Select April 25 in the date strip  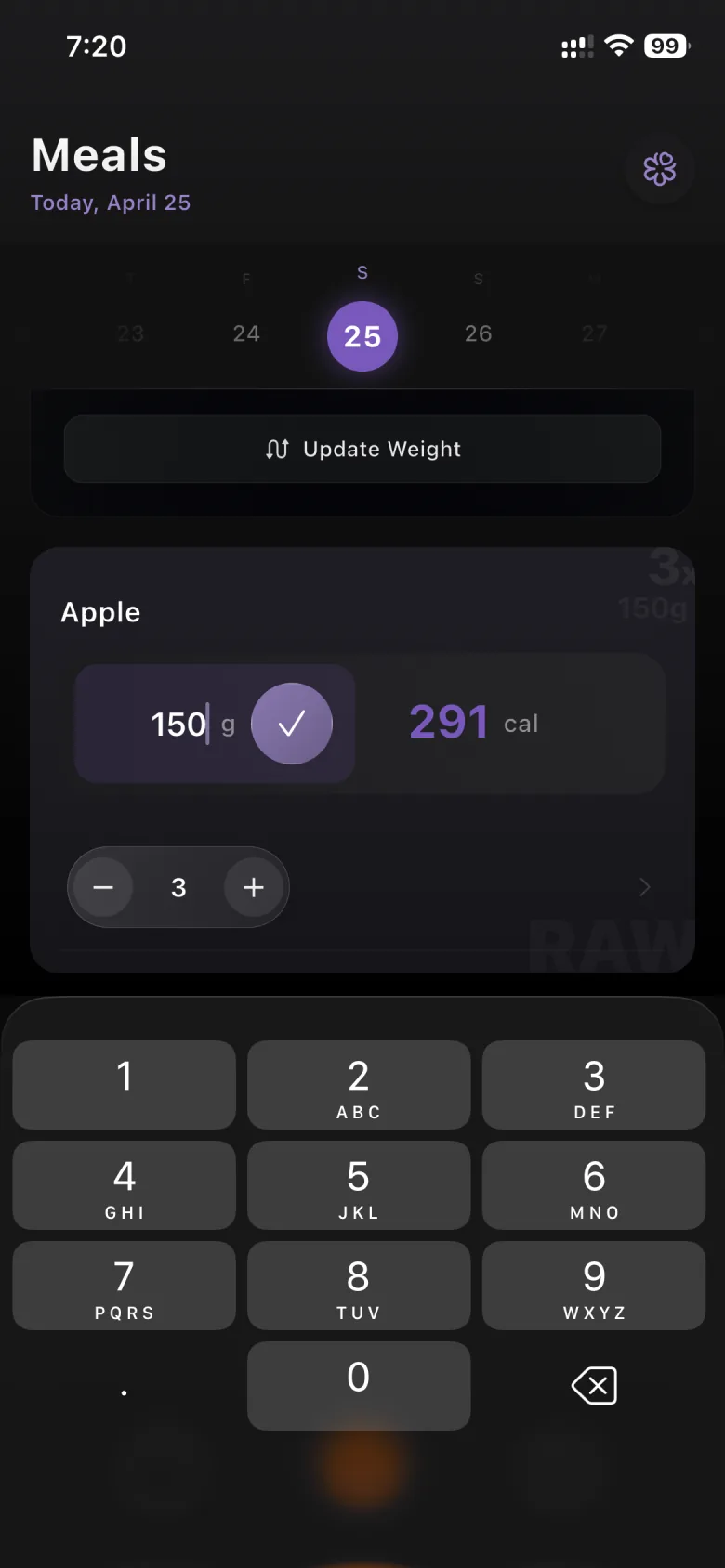tap(362, 335)
